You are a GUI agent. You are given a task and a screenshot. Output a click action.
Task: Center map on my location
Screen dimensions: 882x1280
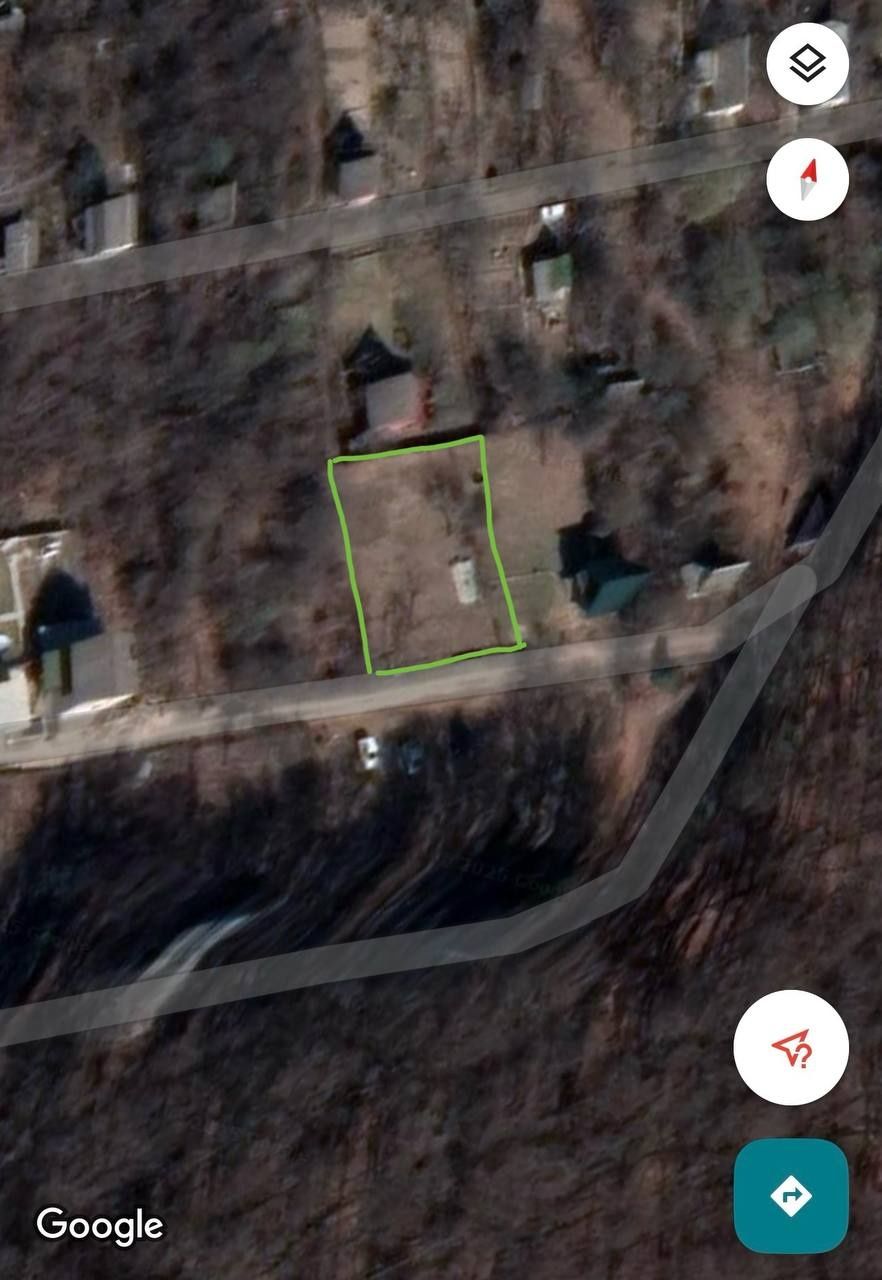point(791,1048)
